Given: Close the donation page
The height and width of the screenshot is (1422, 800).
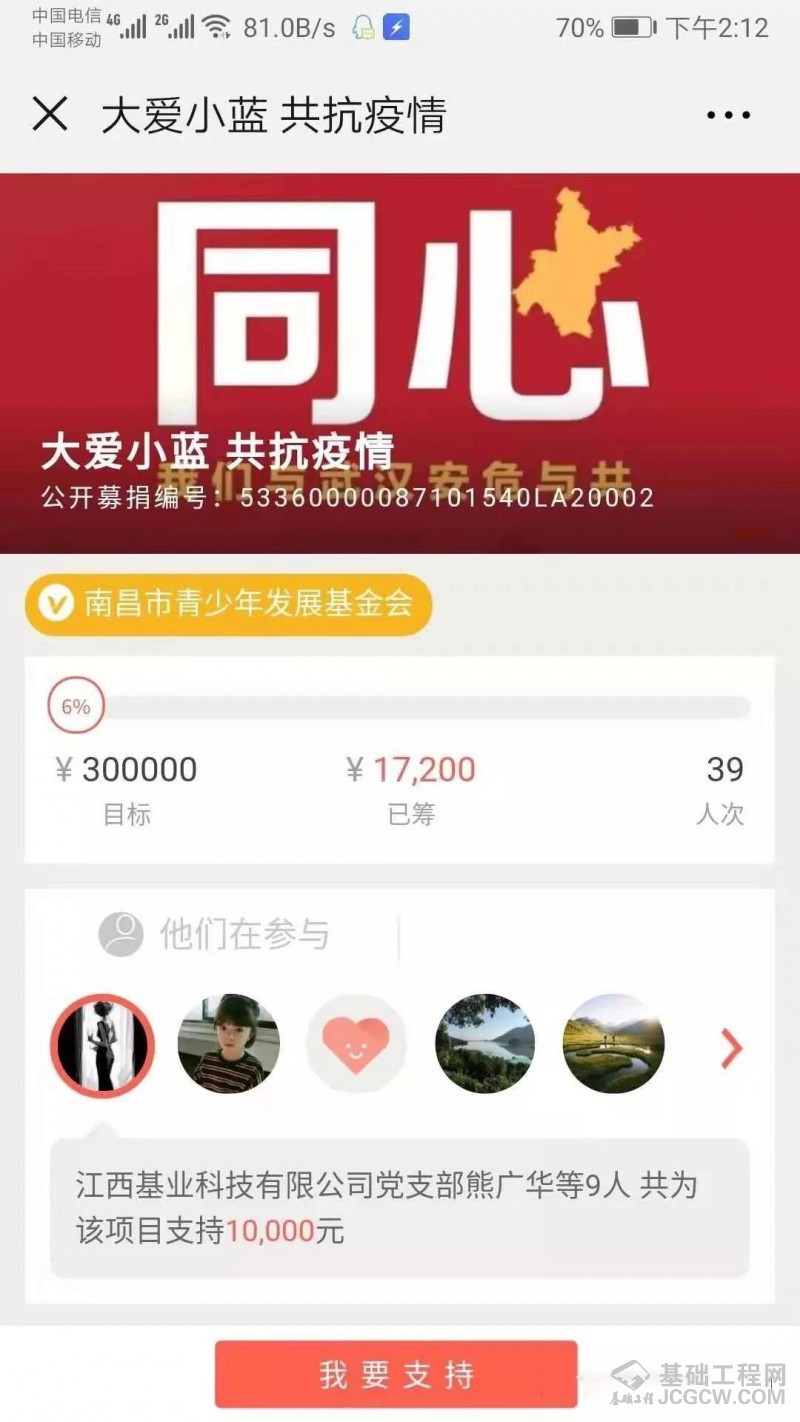Looking at the screenshot, I should (x=50, y=115).
